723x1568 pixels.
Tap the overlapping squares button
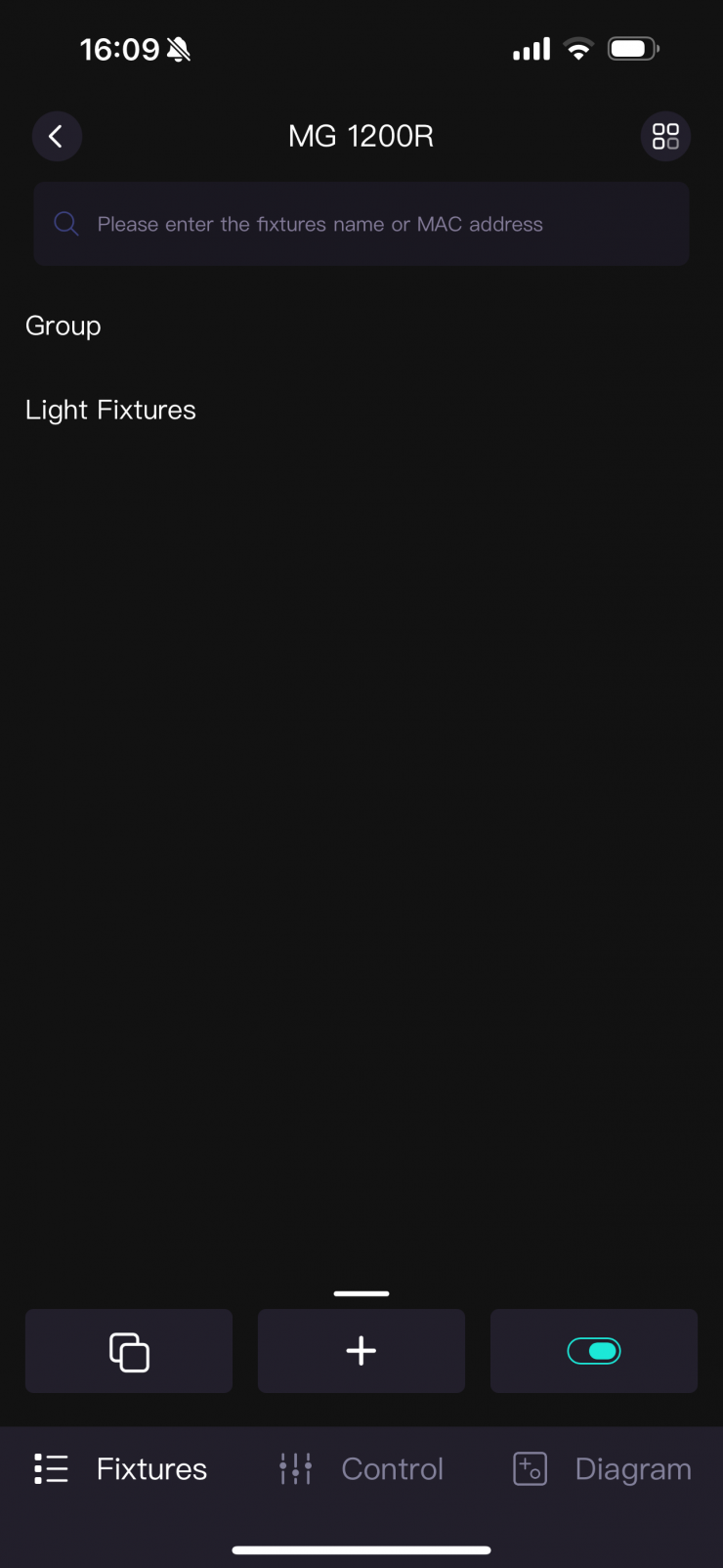point(129,1351)
